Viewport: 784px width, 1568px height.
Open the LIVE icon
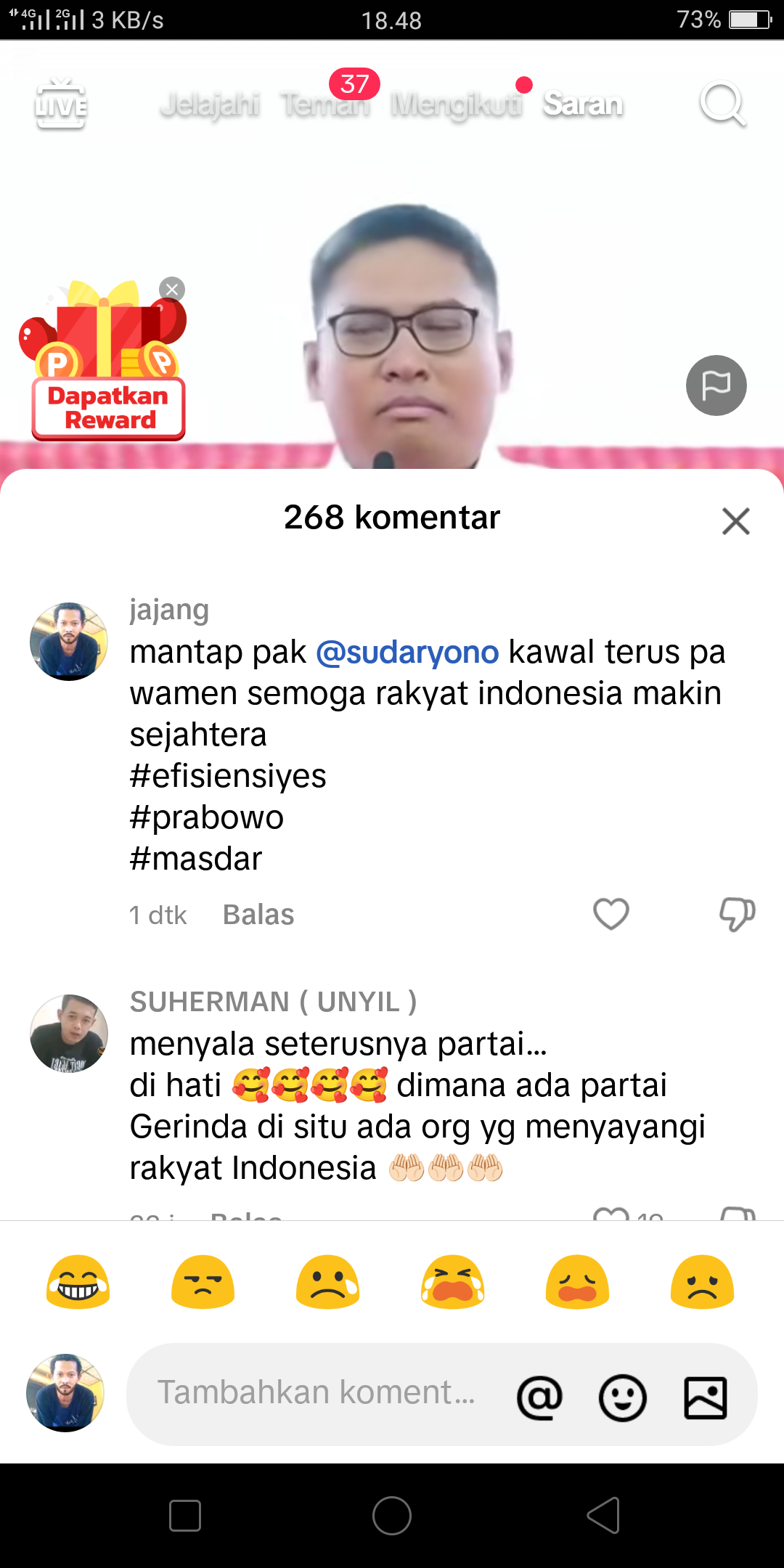coord(62,104)
